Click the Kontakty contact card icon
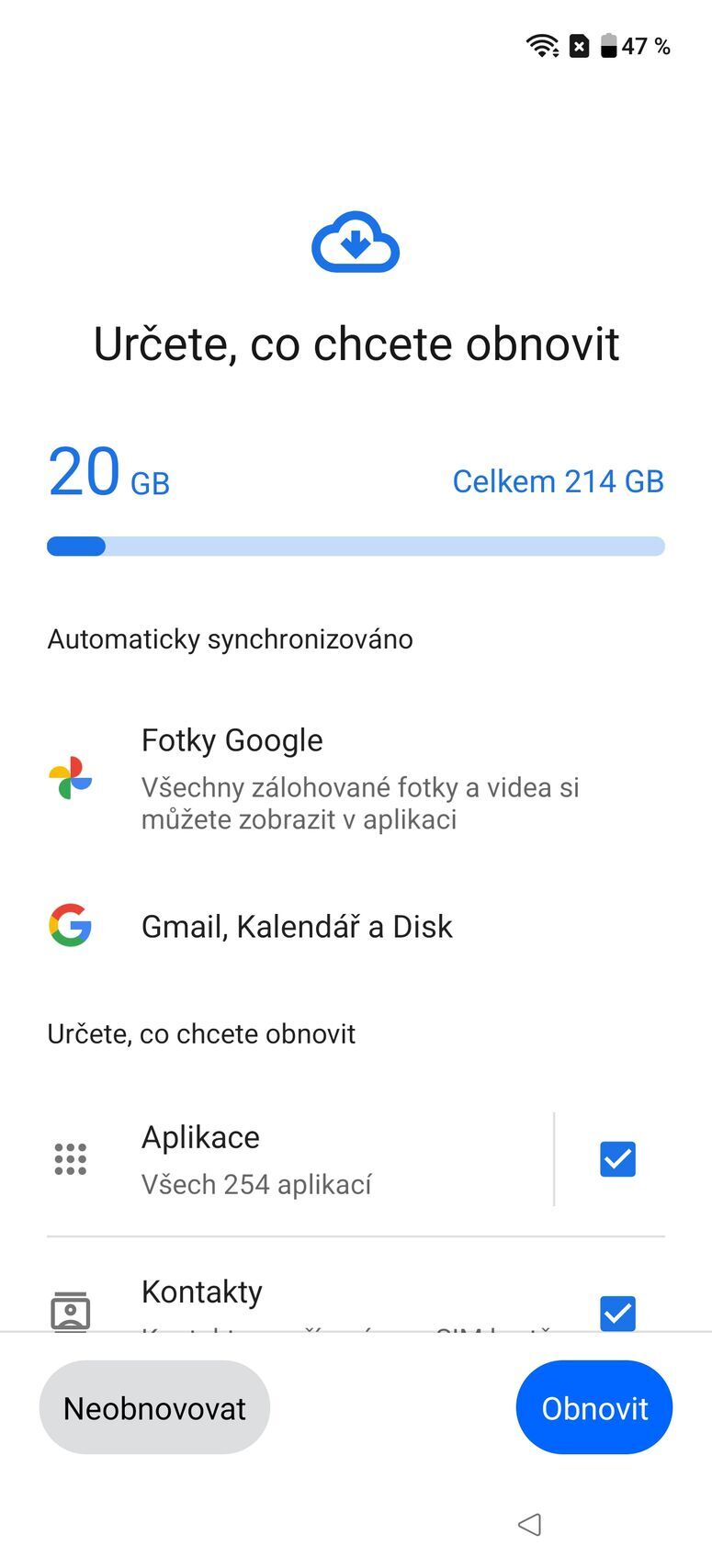The image size is (712, 1568). (x=70, y=1312)
